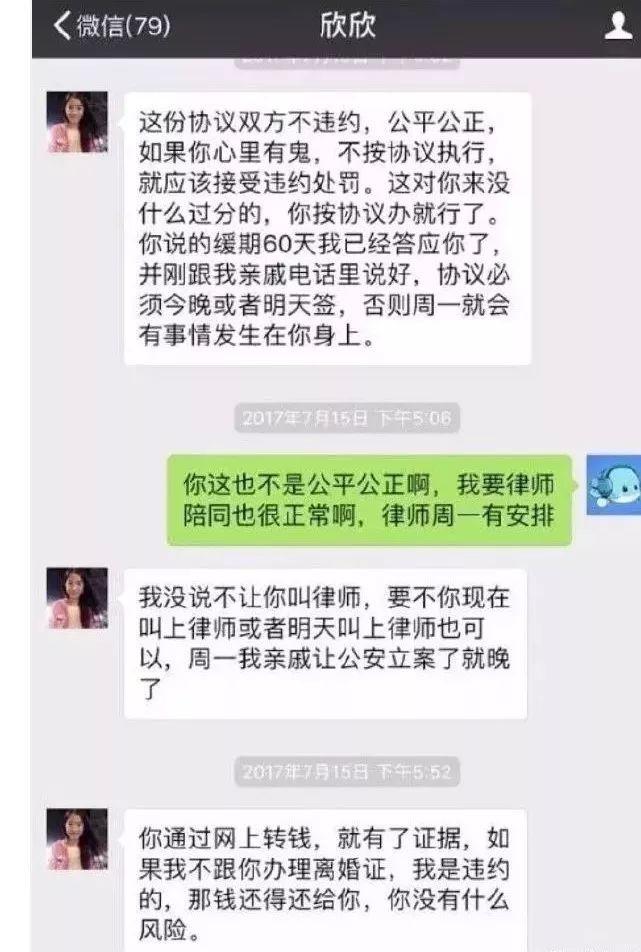Screen dimensions: 641x952
Task: Tap 欣欣's avatar beside the 协议 message
Action: click(x=77, y=122)
